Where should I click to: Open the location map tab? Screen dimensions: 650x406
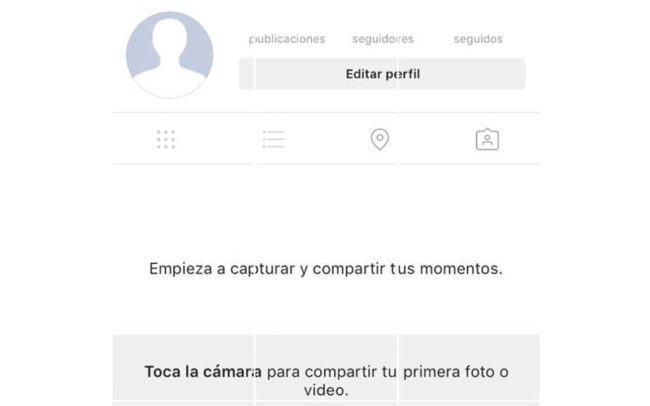point(380,140)
